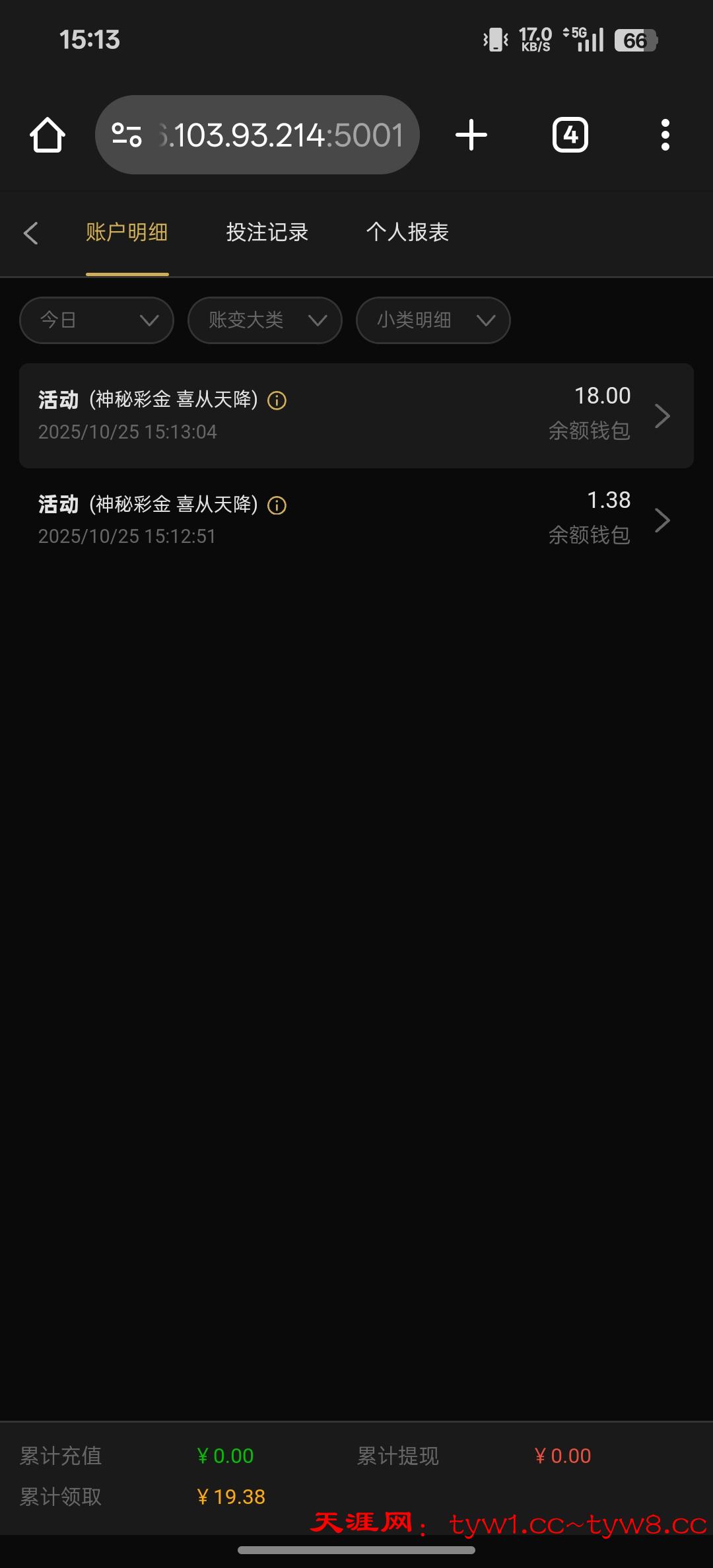The image size is (713, 1568).
Task: Select the 账户明细 tab
Action: [127, 232]
